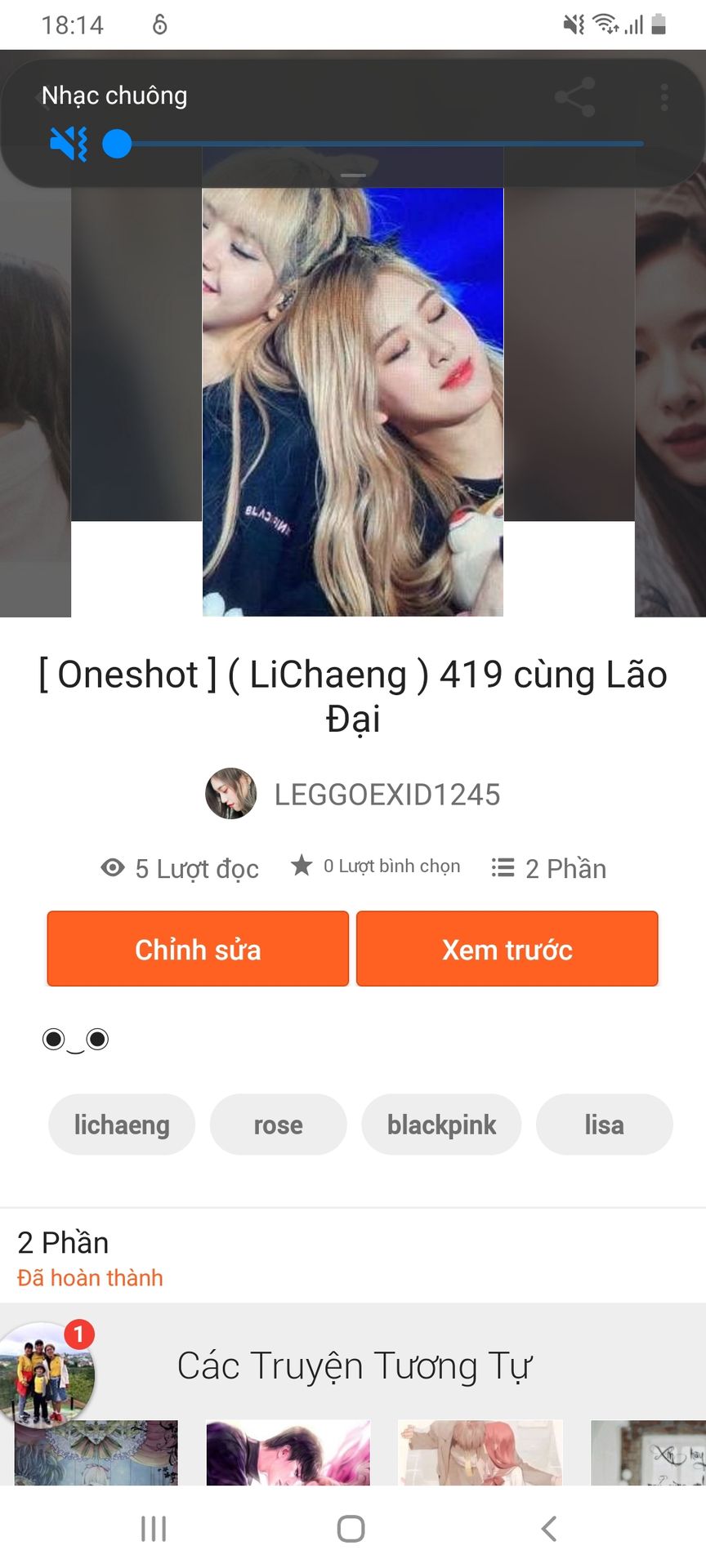
Task: Tap the Chỉnh sửa button
Action: pyautogui.click(x=198, y=949)
